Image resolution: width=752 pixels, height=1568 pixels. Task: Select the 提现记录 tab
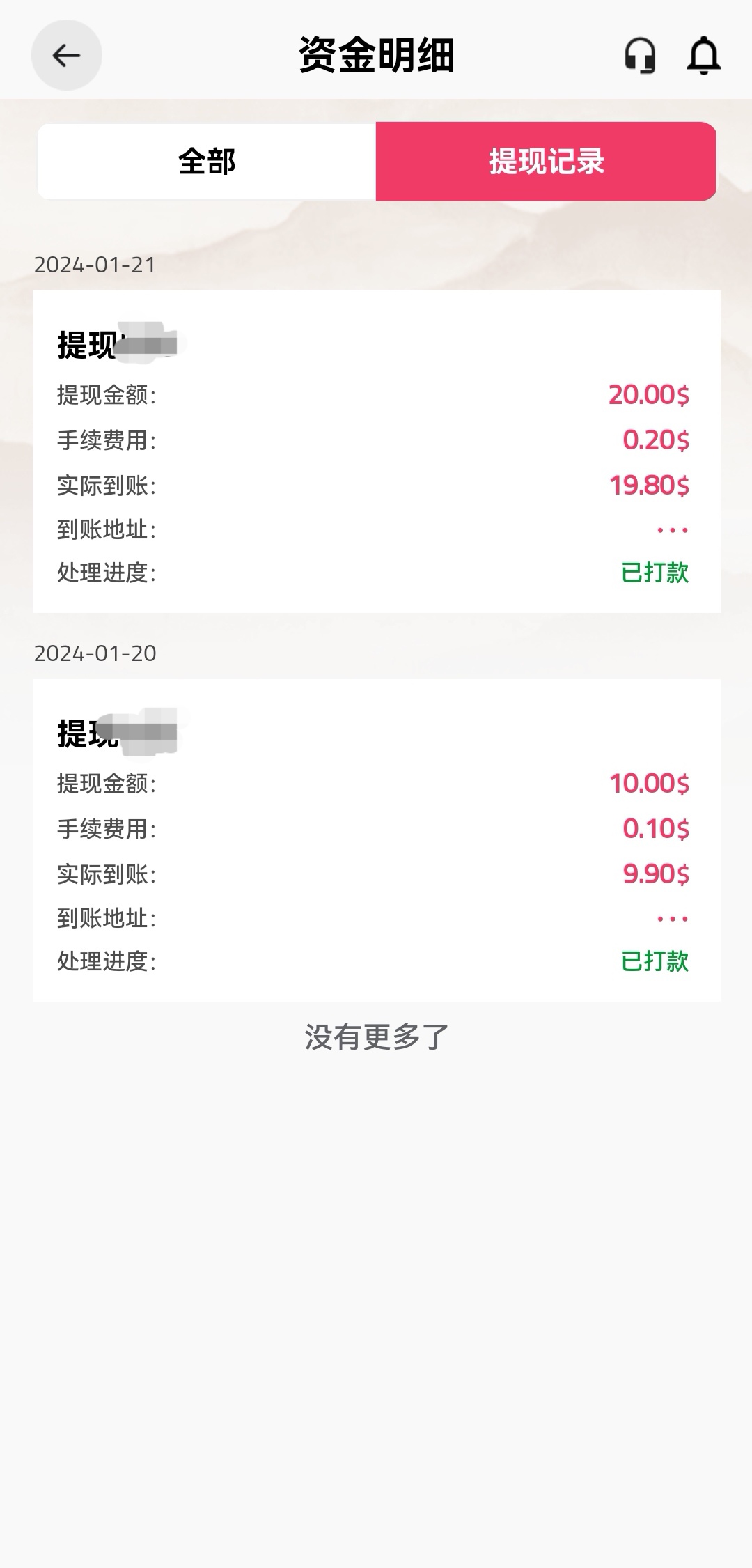coord(547,162)
